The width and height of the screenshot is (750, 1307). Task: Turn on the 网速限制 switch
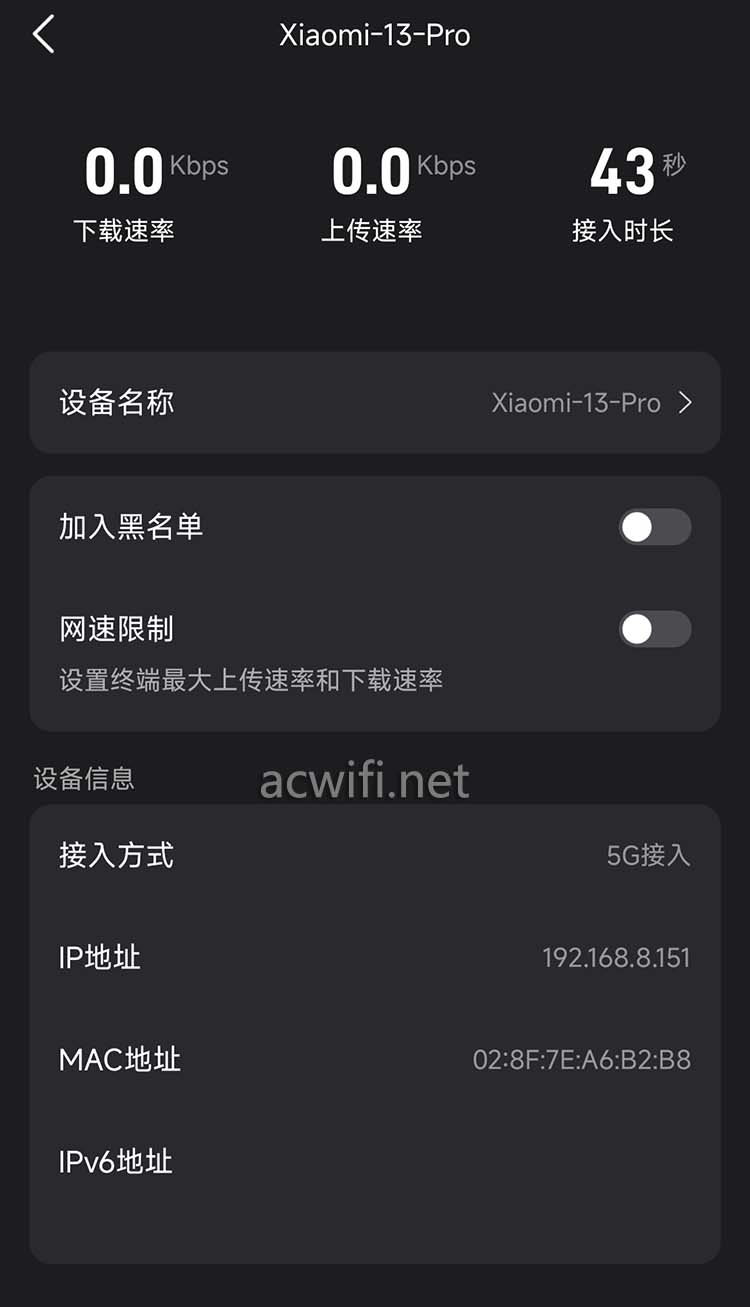click(655, 629)
